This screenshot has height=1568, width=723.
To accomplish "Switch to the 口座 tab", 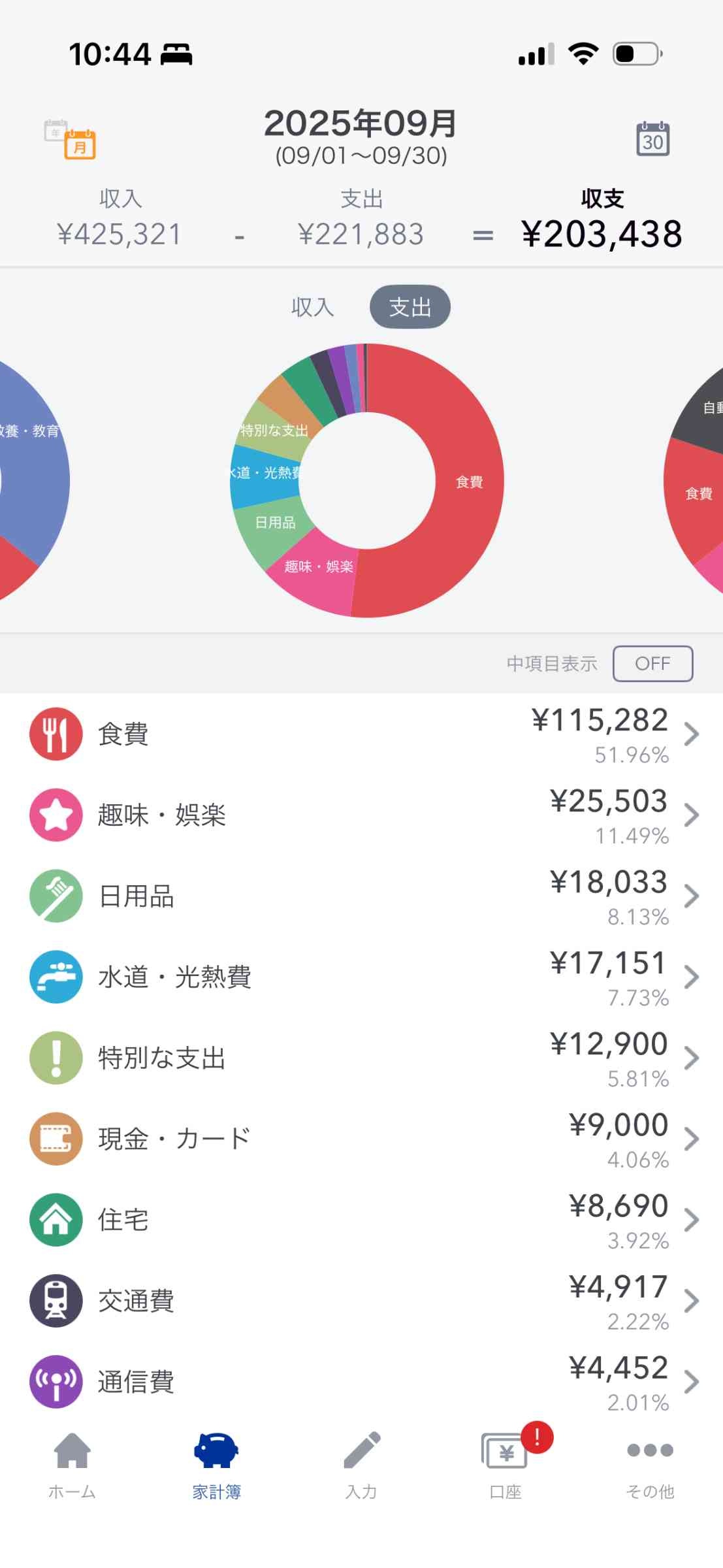I will pos(506,1465).
